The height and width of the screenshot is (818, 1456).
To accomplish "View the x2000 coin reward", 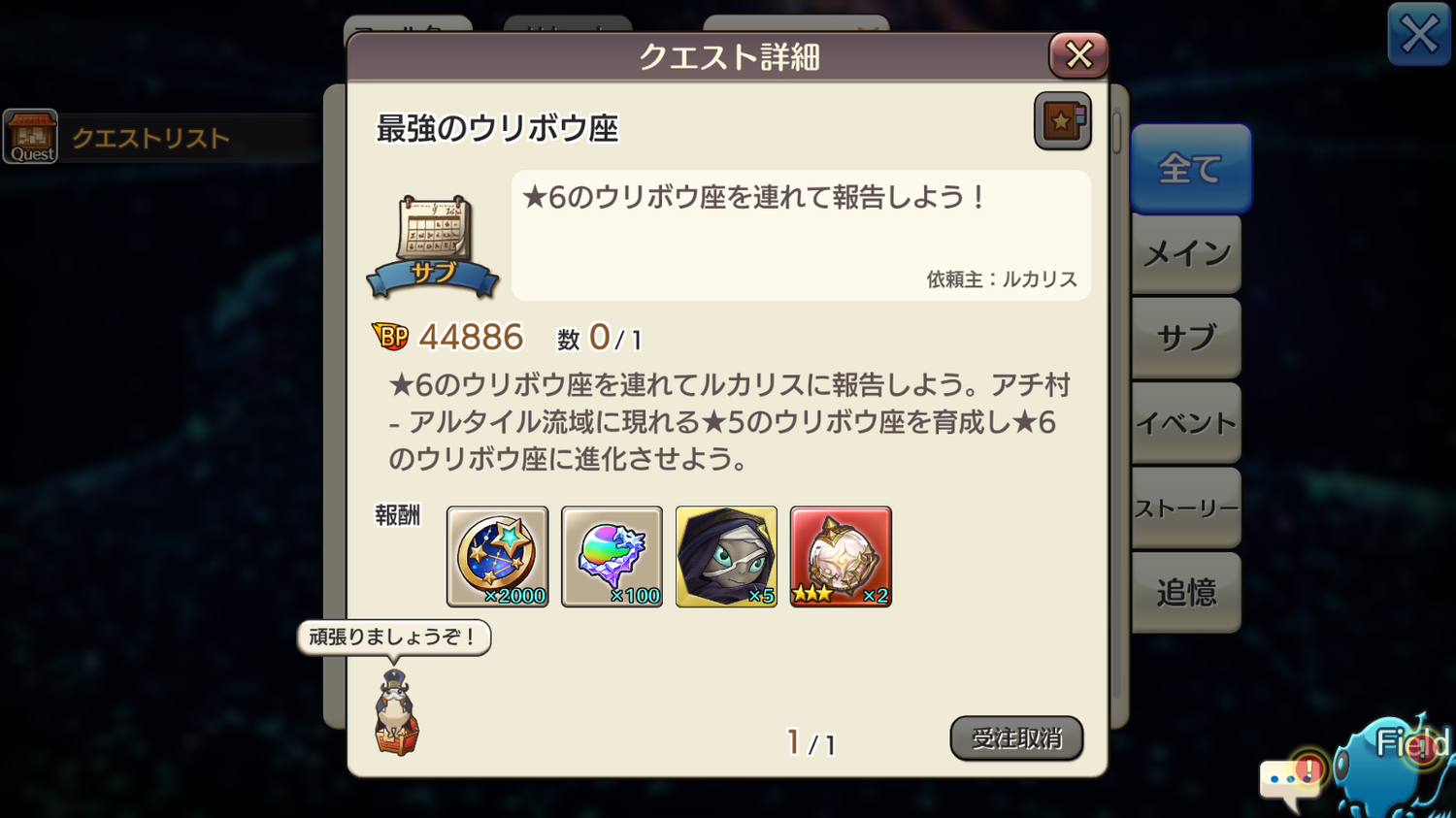I will (498, 556).
